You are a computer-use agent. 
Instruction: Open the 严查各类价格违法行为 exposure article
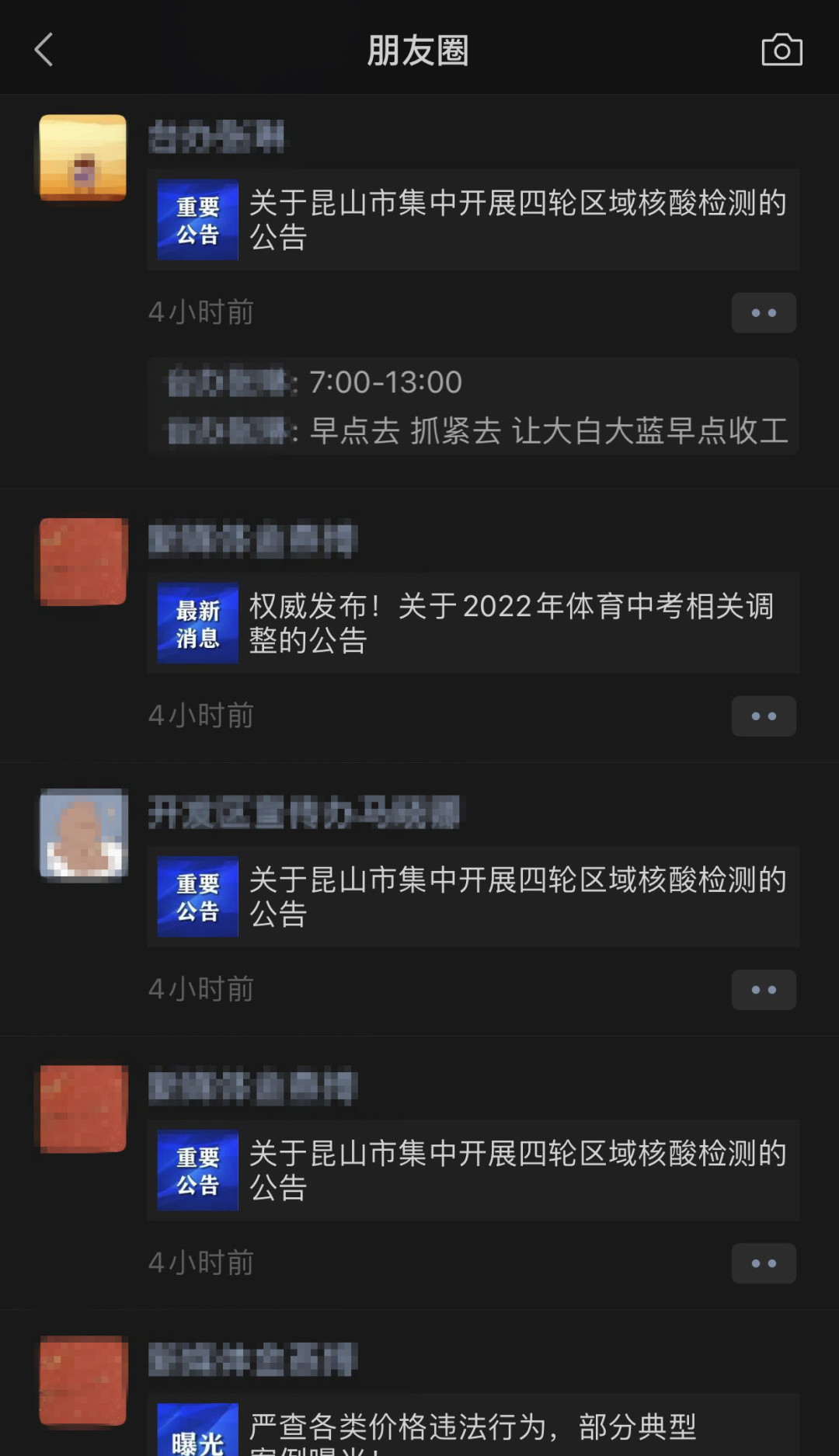coord(472,1428)
